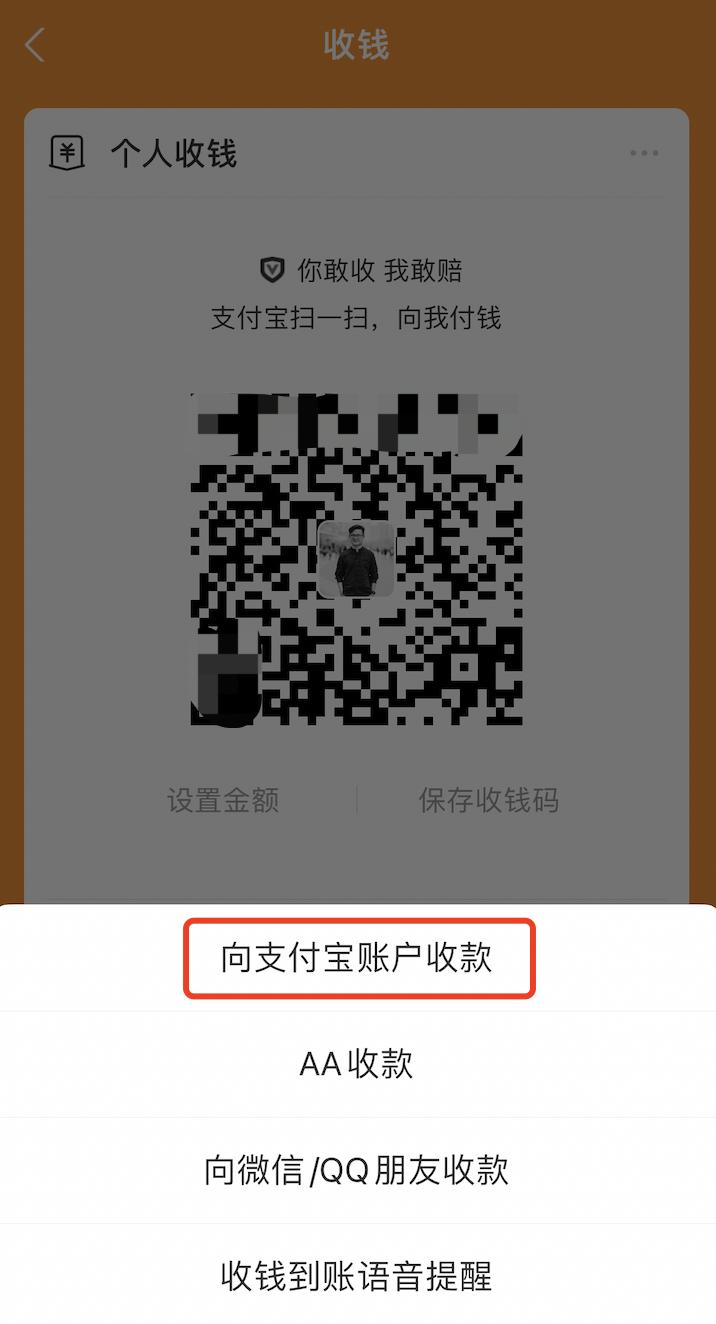Open 收钱到账语音提醒 setting
Image resolution: width=716 pixels, height=1324 pixels.
click(x=357, y=1276)
